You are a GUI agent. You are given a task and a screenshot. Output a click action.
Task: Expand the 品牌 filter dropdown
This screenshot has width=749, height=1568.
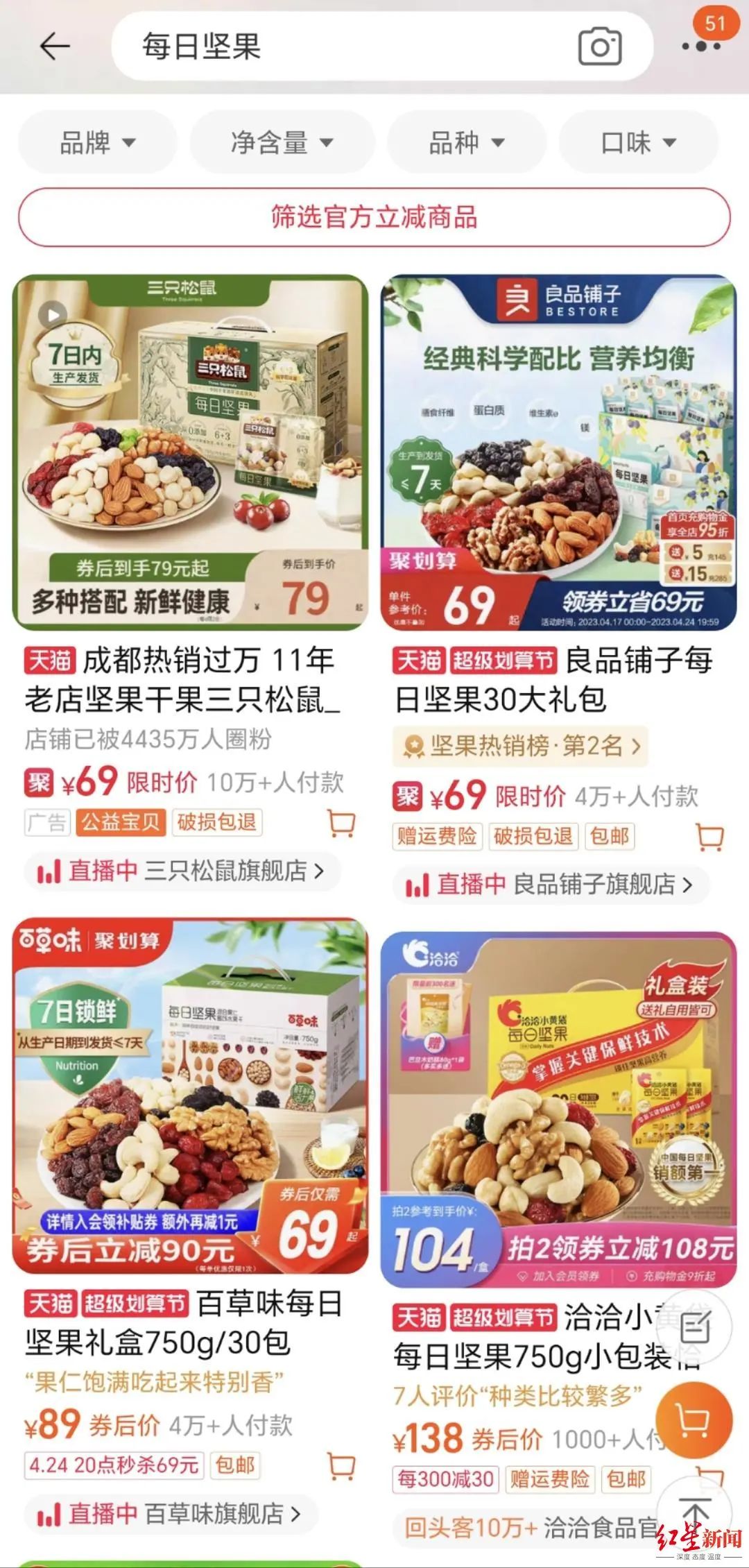pos(97,143)
